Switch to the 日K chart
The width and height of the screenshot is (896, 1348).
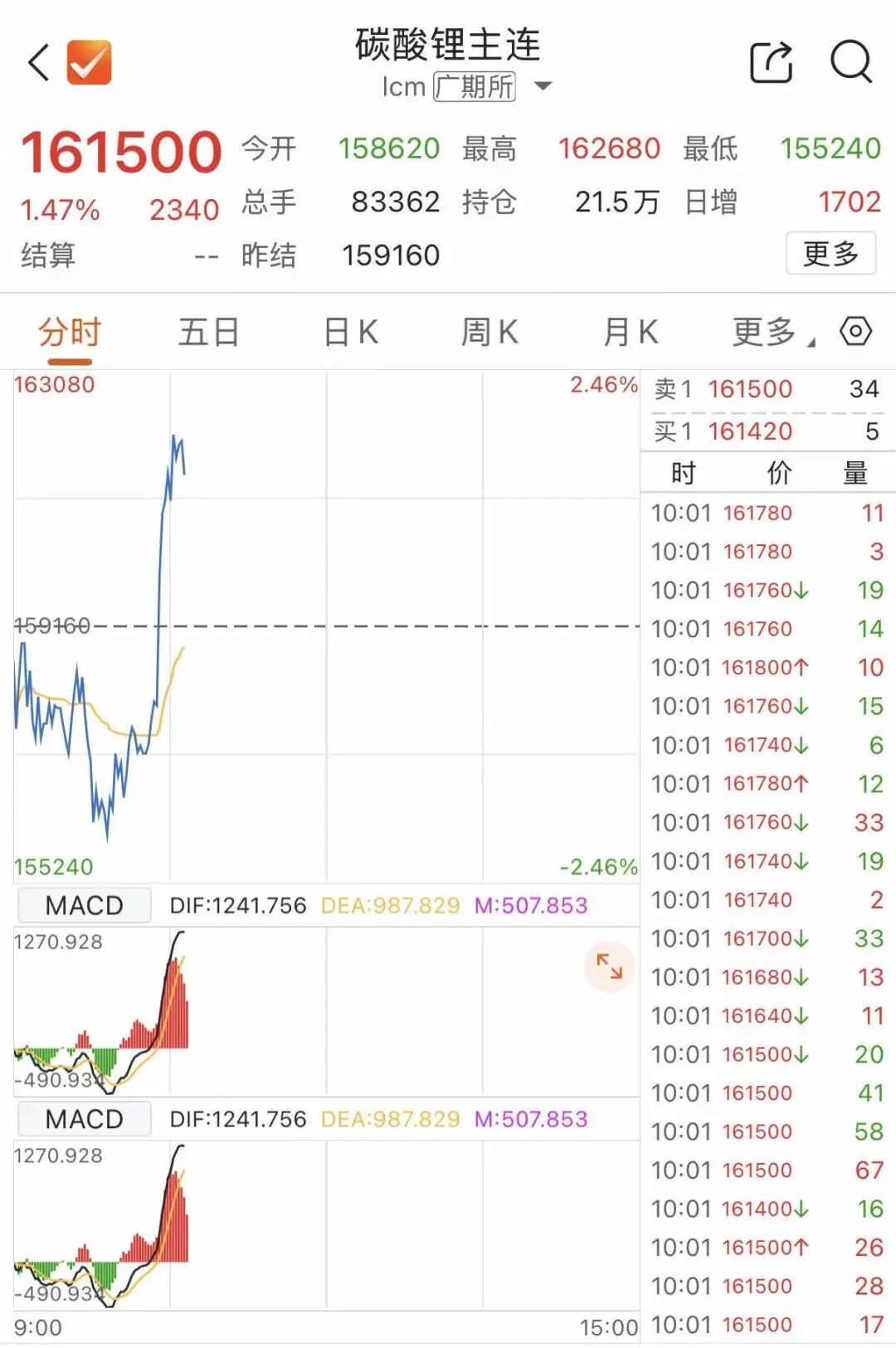[x=351, y=333]
